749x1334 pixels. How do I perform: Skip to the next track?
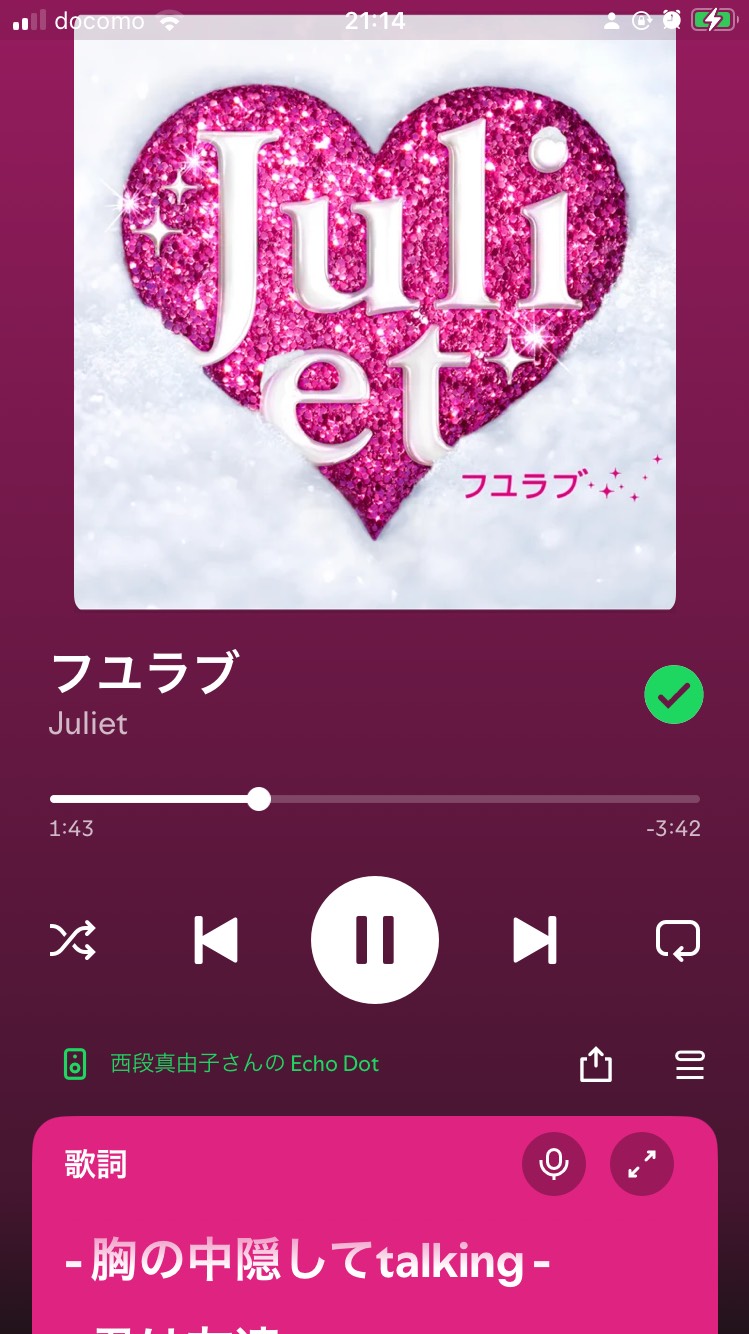point(535,940)
